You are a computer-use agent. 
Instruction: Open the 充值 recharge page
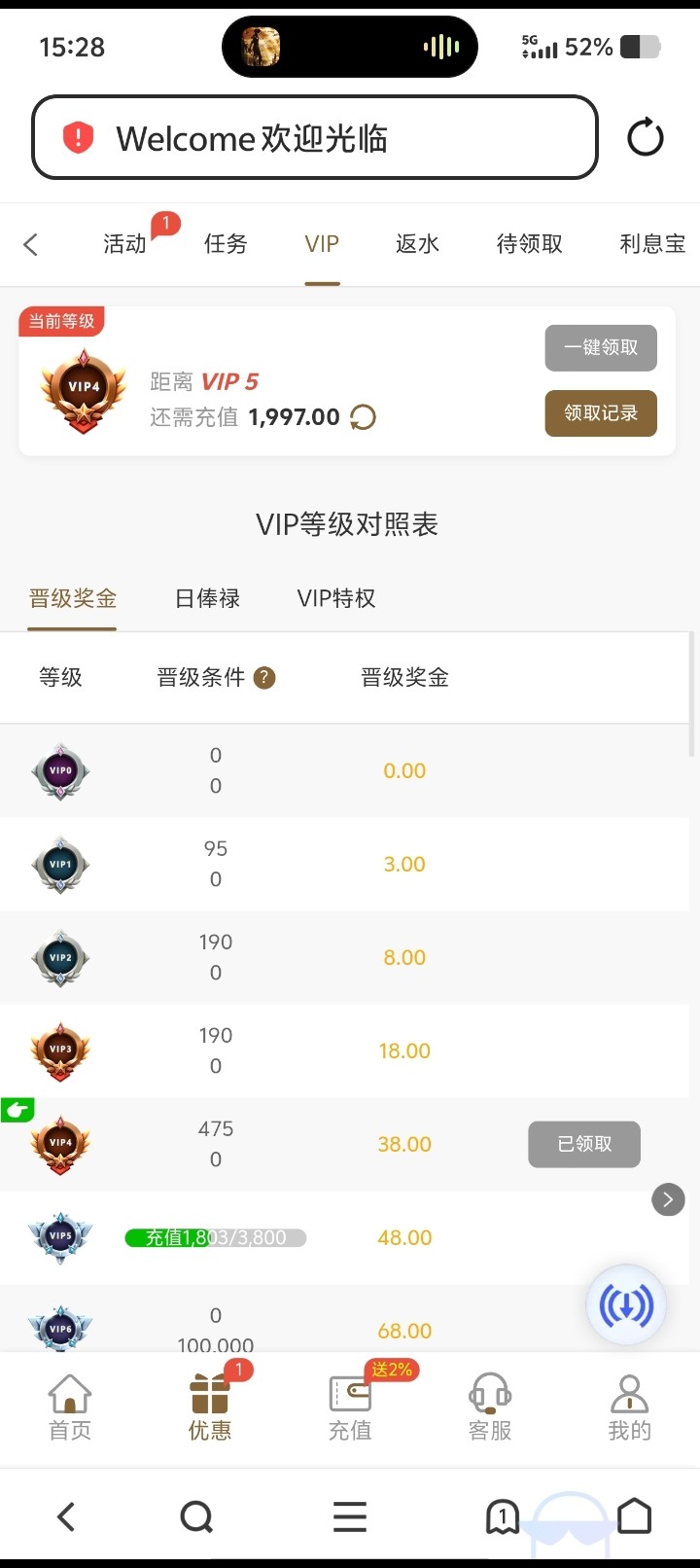click(350, 1407)
